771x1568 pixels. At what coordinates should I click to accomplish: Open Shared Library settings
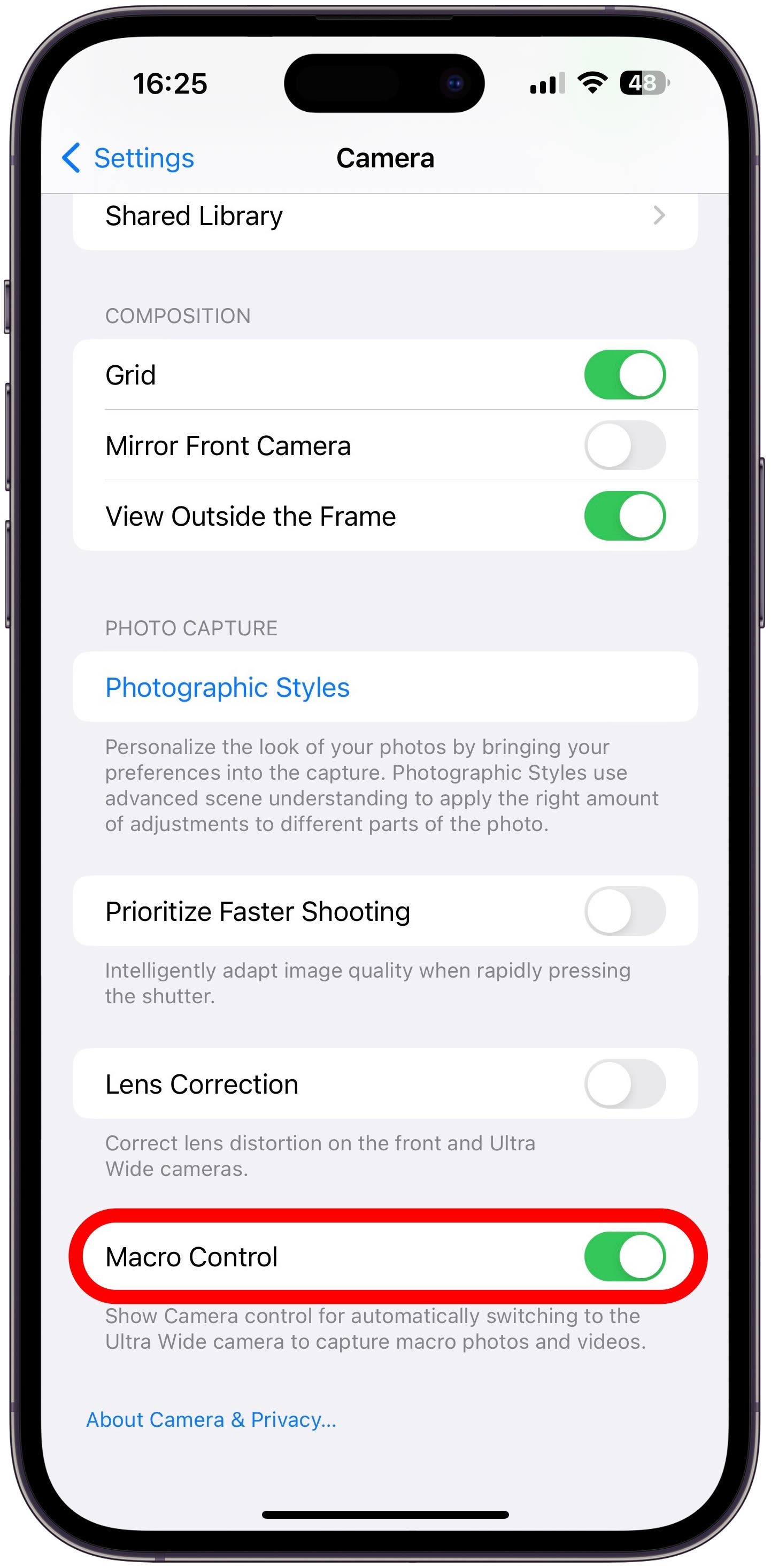[x=384, y=217]
